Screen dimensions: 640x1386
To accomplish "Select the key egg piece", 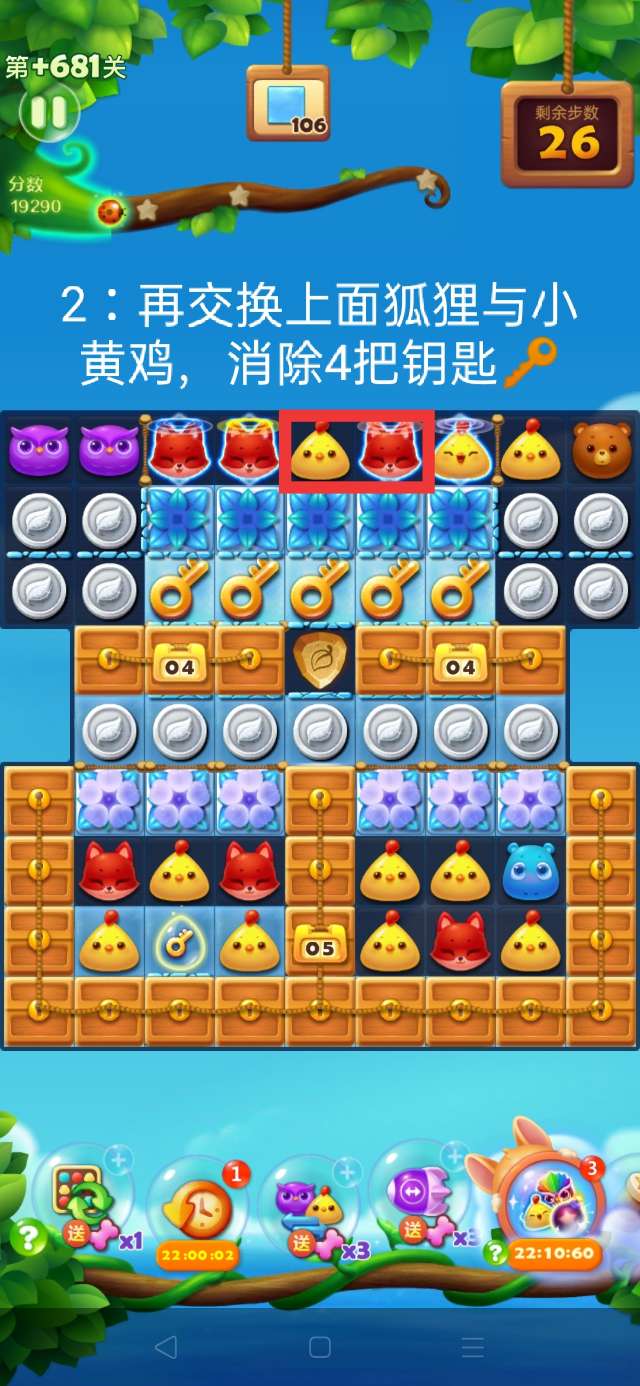I will click(x=179, y=942).
